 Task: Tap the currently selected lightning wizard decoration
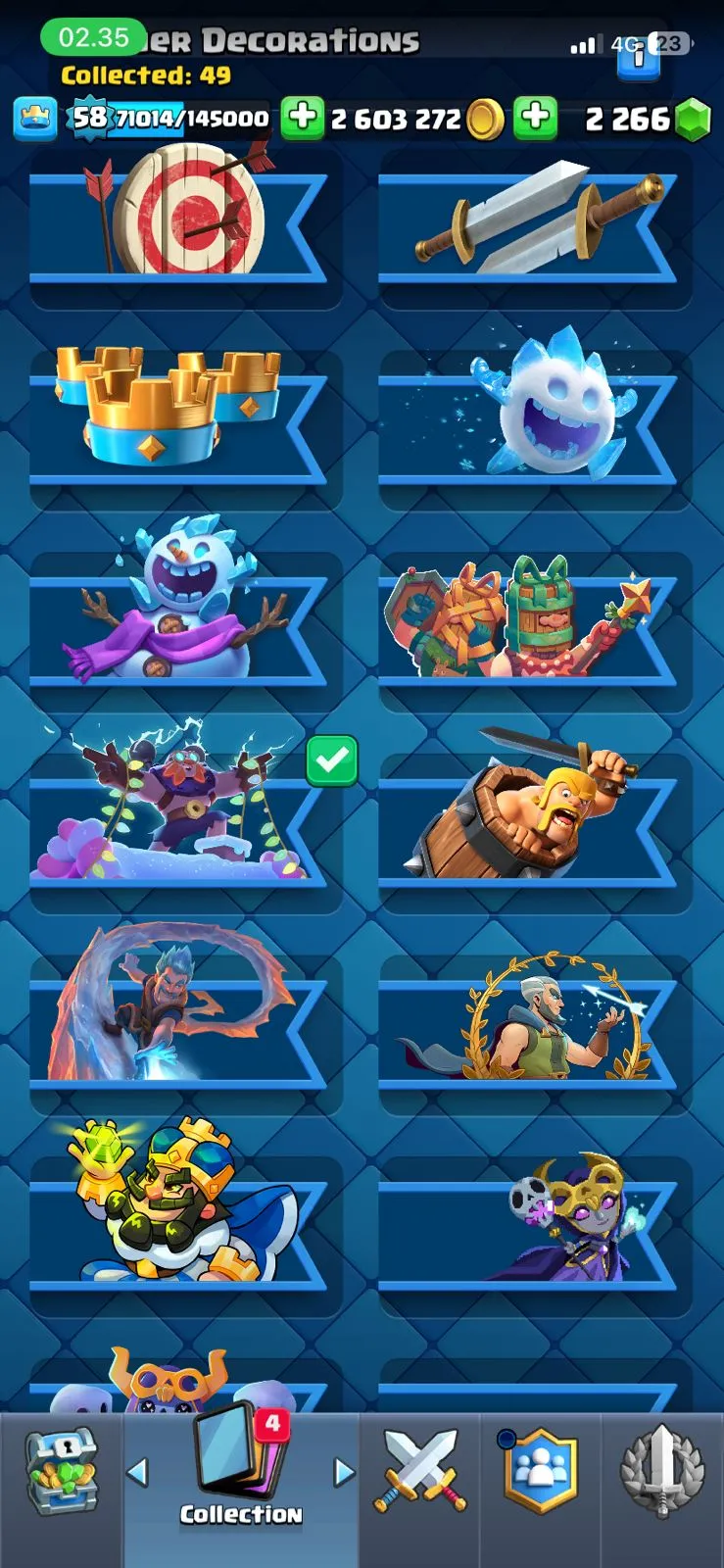tap(181, 828)
